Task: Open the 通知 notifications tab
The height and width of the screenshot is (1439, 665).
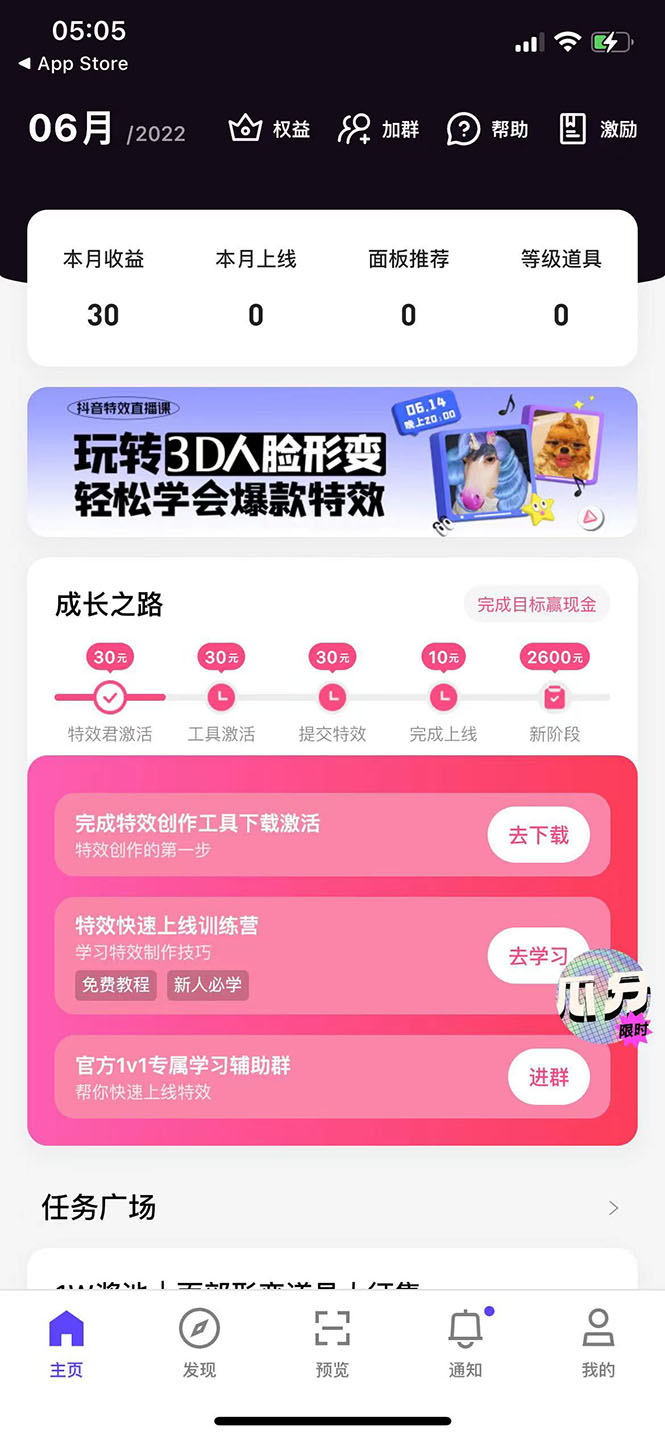Action: pos(465,1344)
